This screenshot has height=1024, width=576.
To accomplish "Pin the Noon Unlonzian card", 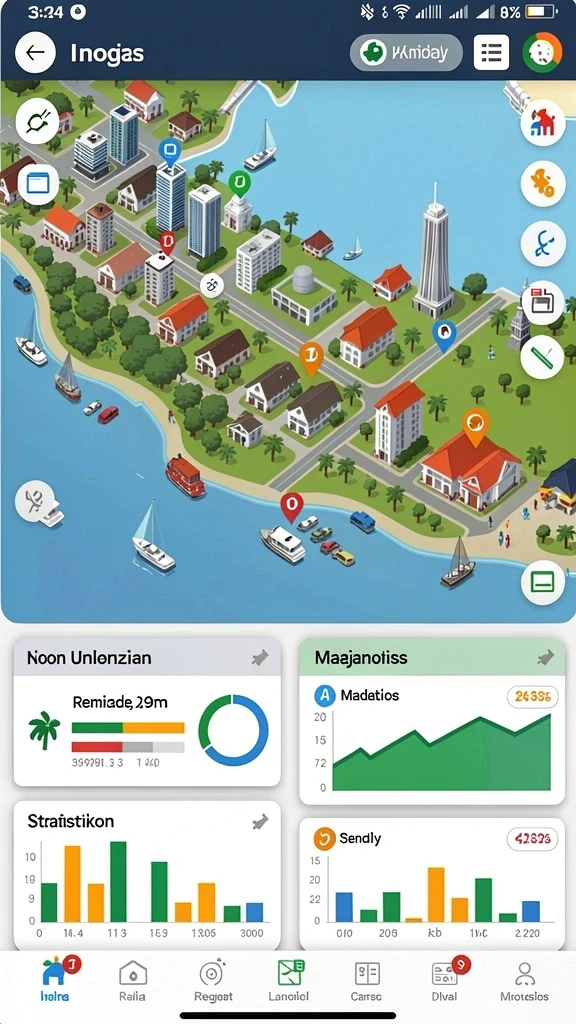I will (260, 658).
